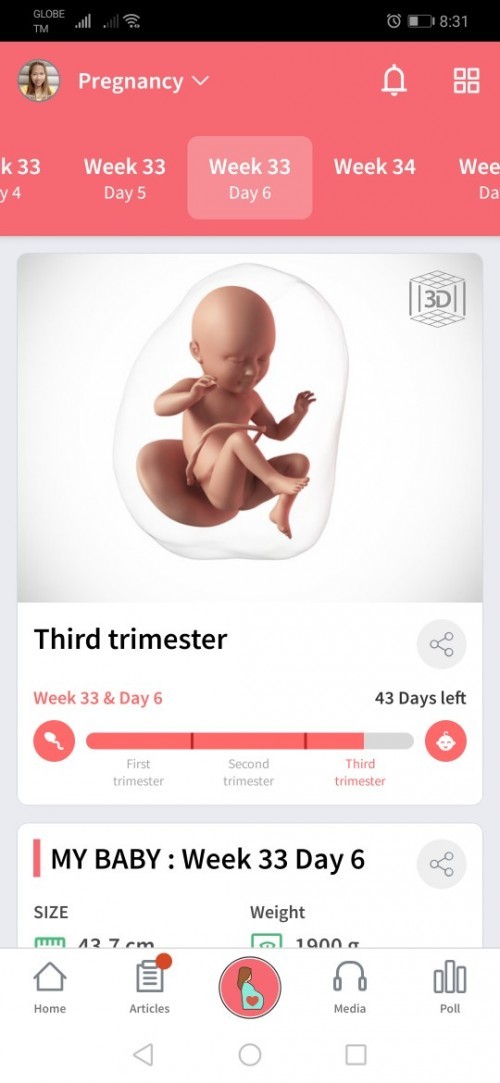Tap the center pregnant woman button
Screen dimensions: 500x1083
tap(250, 988)
